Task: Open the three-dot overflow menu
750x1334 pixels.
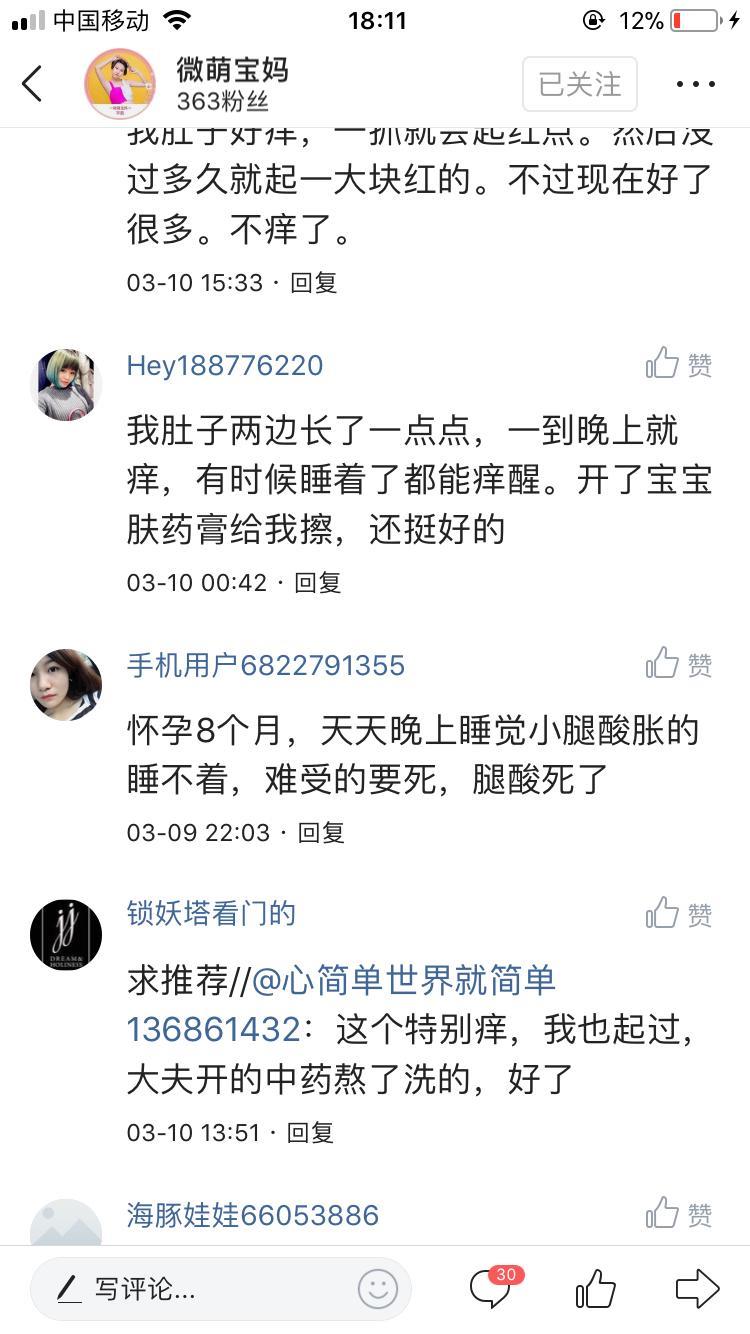Action: tap(696, 84)
